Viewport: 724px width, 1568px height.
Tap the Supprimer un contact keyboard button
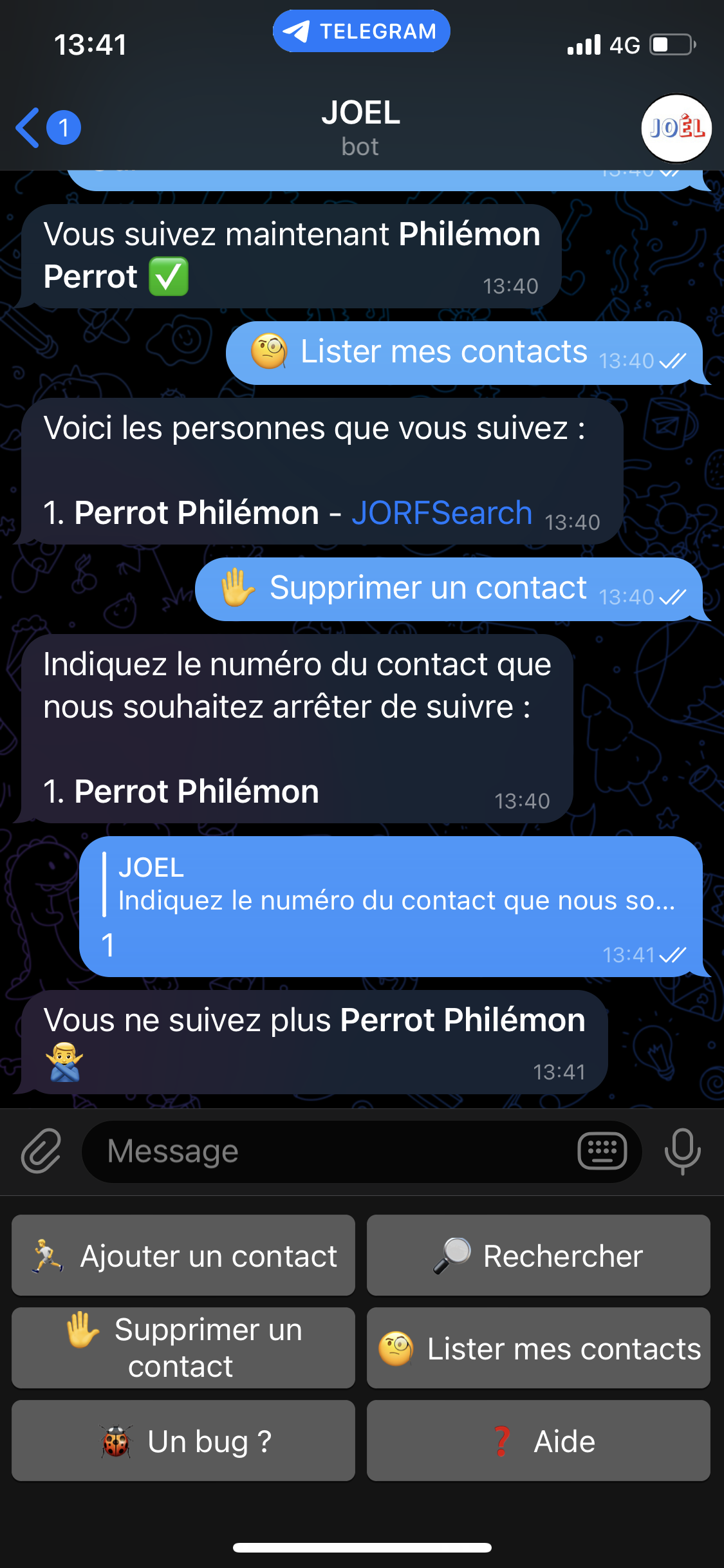183,1348
